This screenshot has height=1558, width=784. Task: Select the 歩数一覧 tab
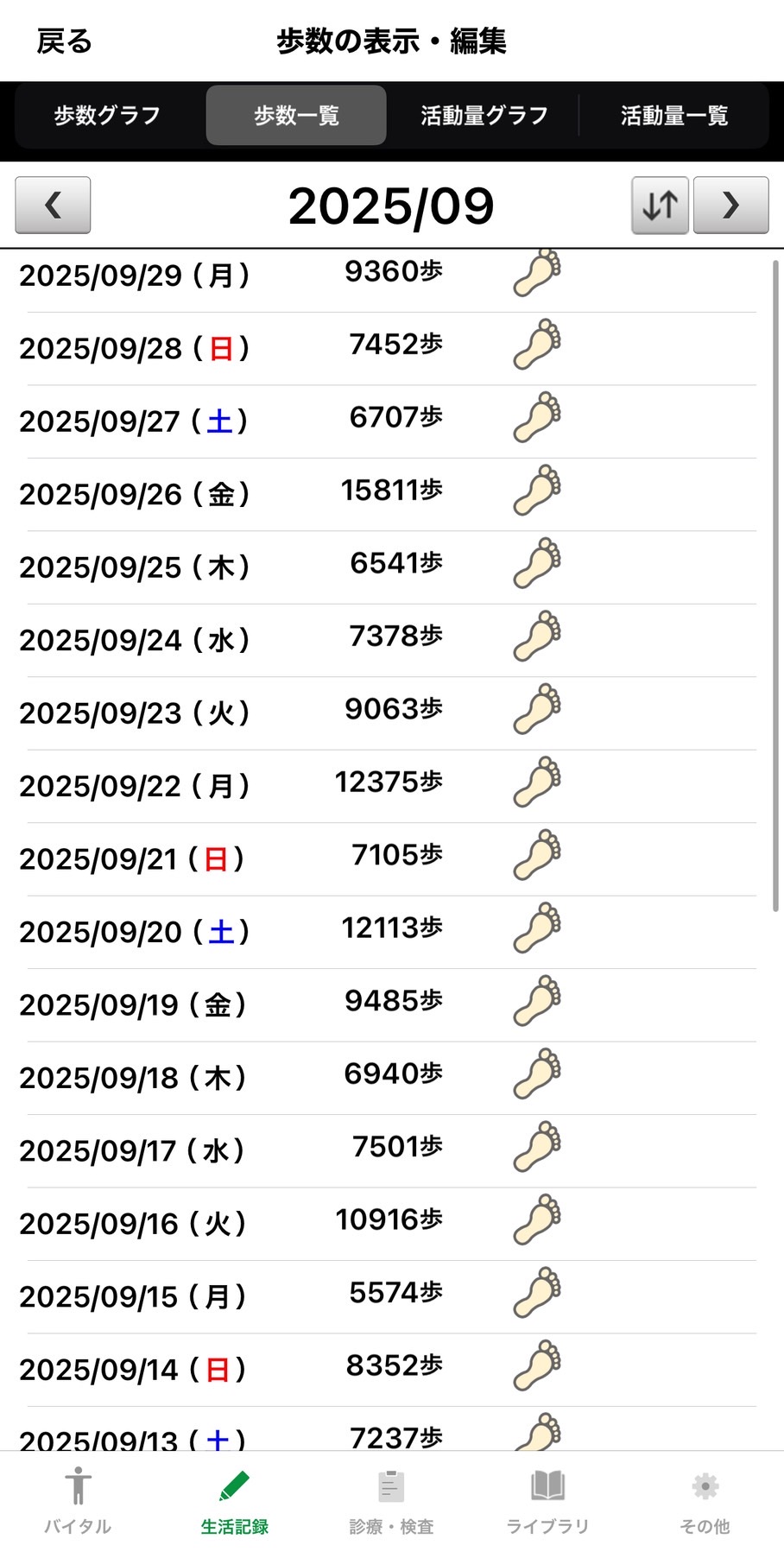coord(296,115)
